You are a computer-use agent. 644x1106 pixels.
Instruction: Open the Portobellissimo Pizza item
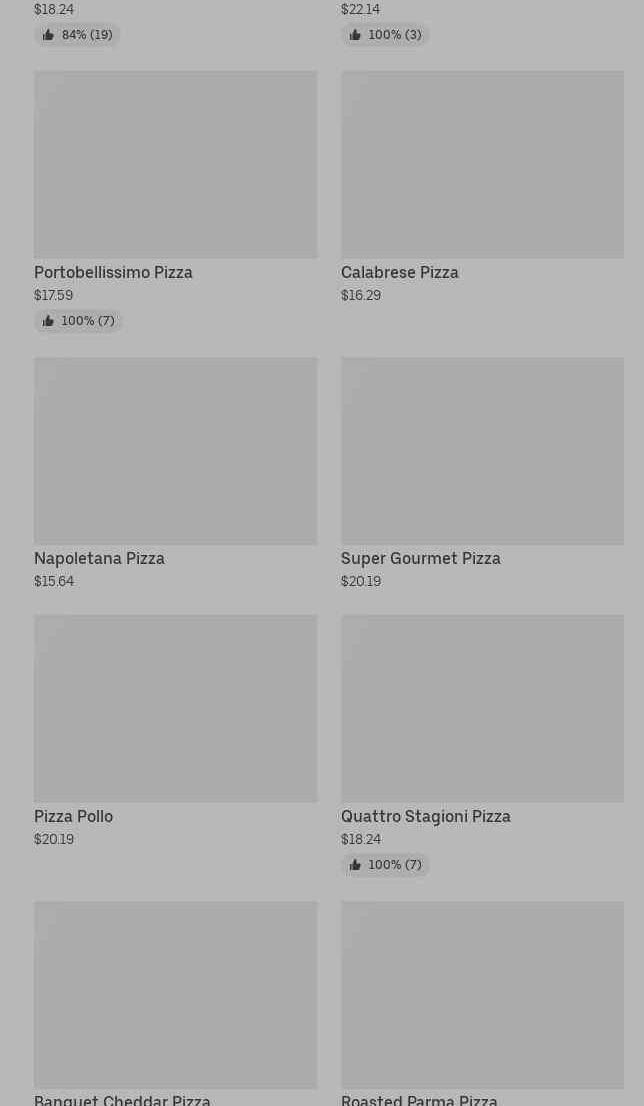(176, 201)
